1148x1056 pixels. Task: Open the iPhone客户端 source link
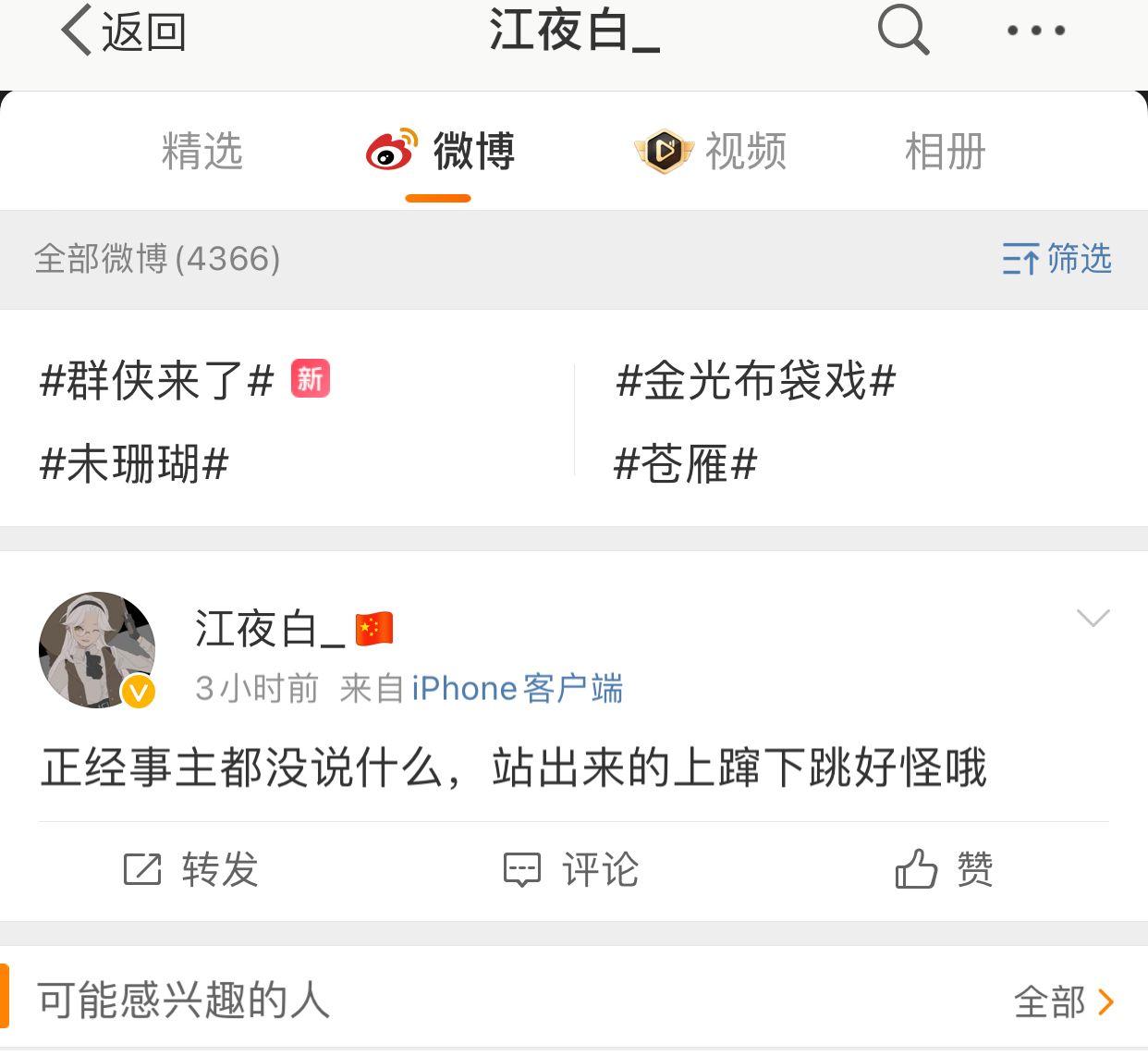coord(517,689)
